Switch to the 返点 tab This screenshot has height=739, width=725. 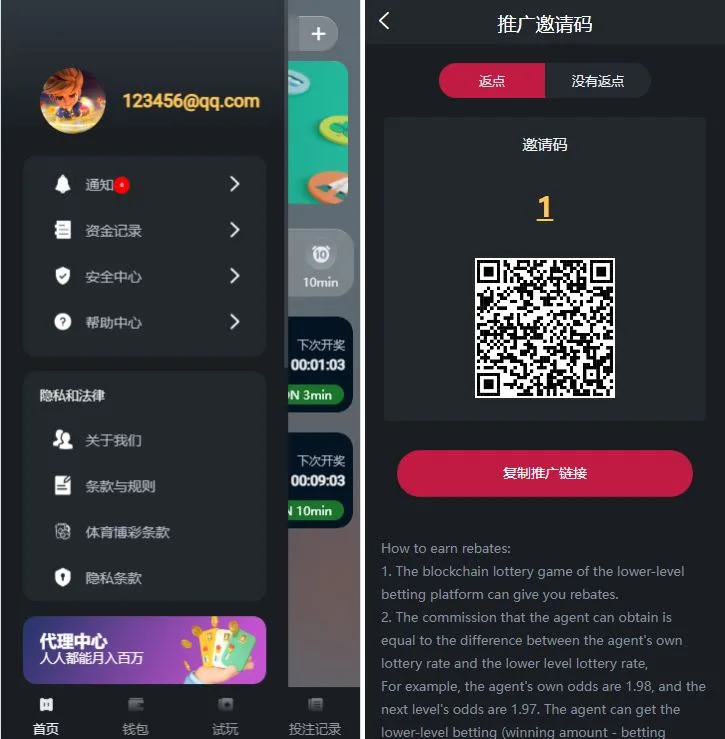tap(492, 81)
